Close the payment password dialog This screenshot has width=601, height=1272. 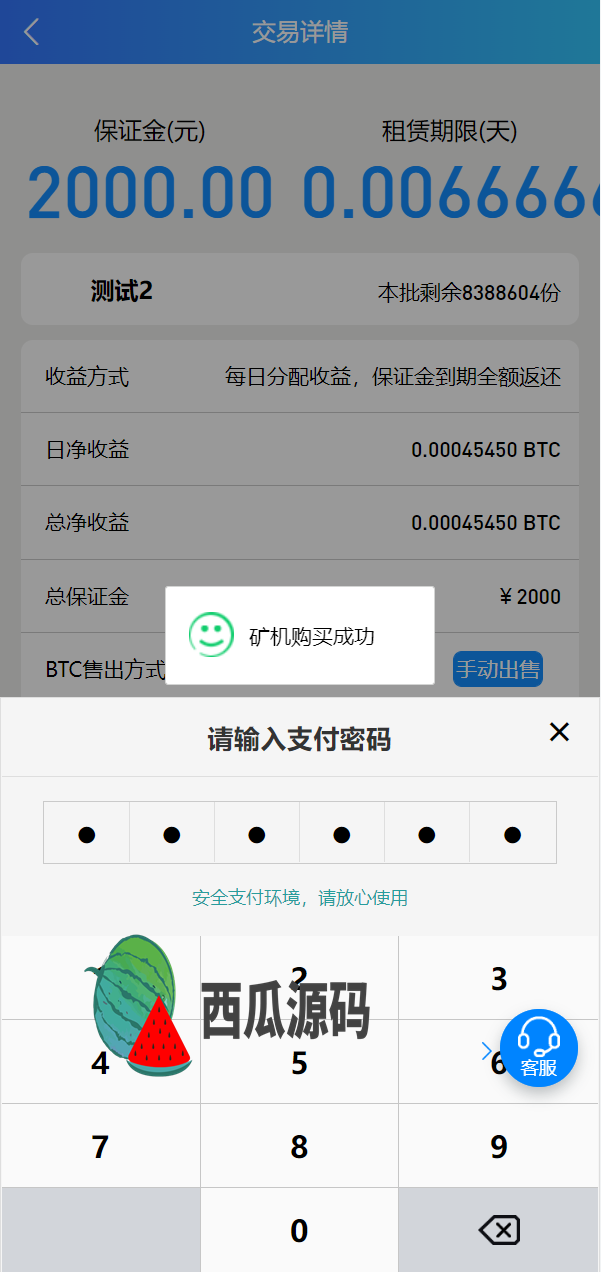tap(559, 732)
